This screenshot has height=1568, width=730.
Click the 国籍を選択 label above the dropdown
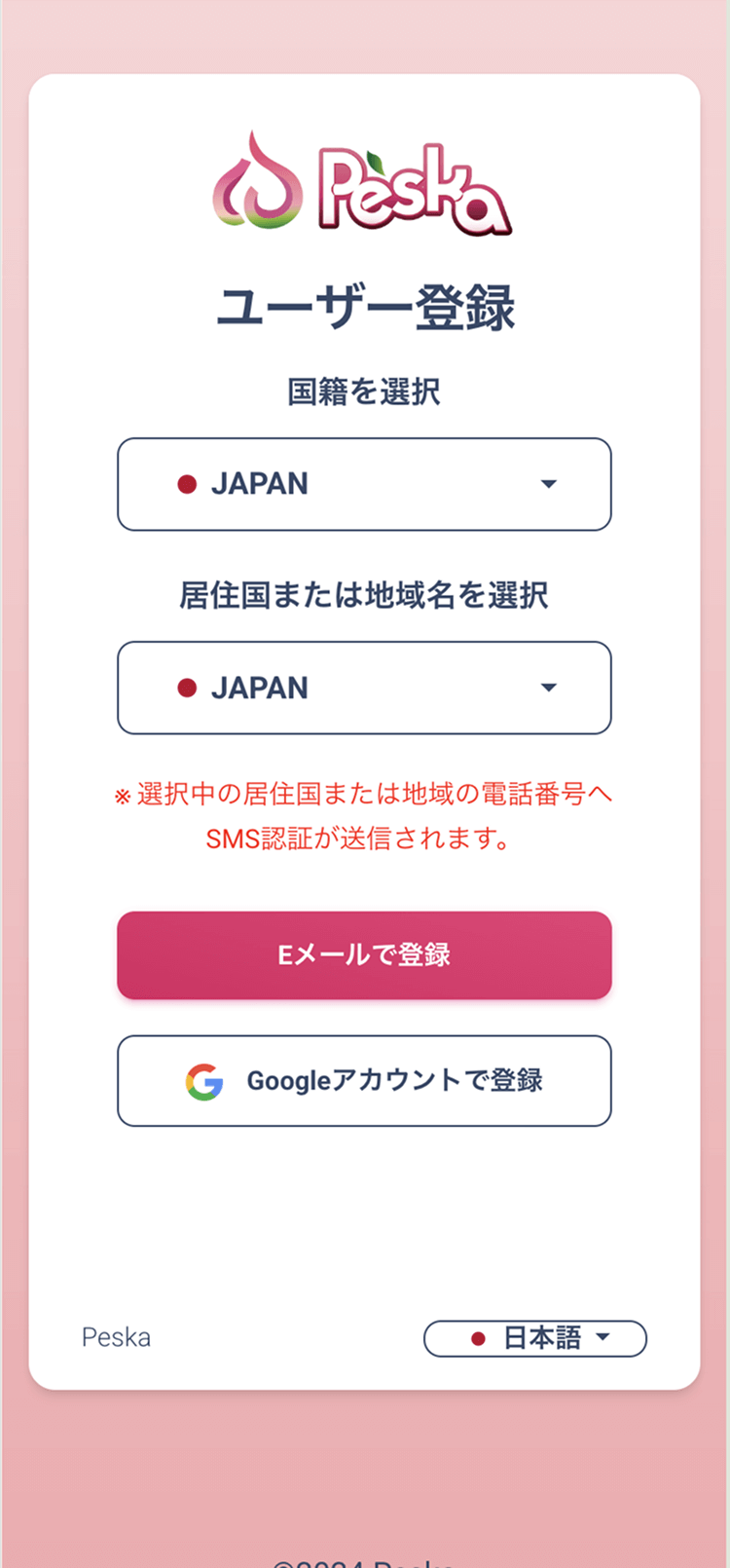(365, 391)
